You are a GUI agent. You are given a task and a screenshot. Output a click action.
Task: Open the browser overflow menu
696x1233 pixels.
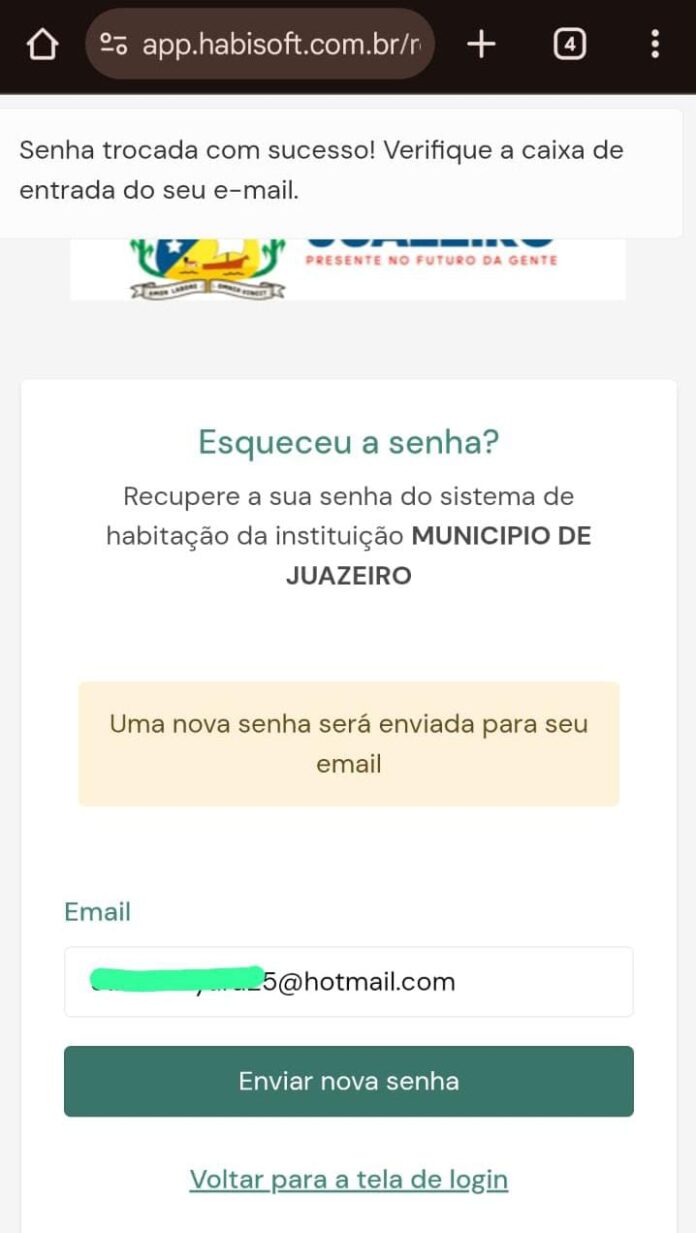pyautogui.click(x=654, y=44)
